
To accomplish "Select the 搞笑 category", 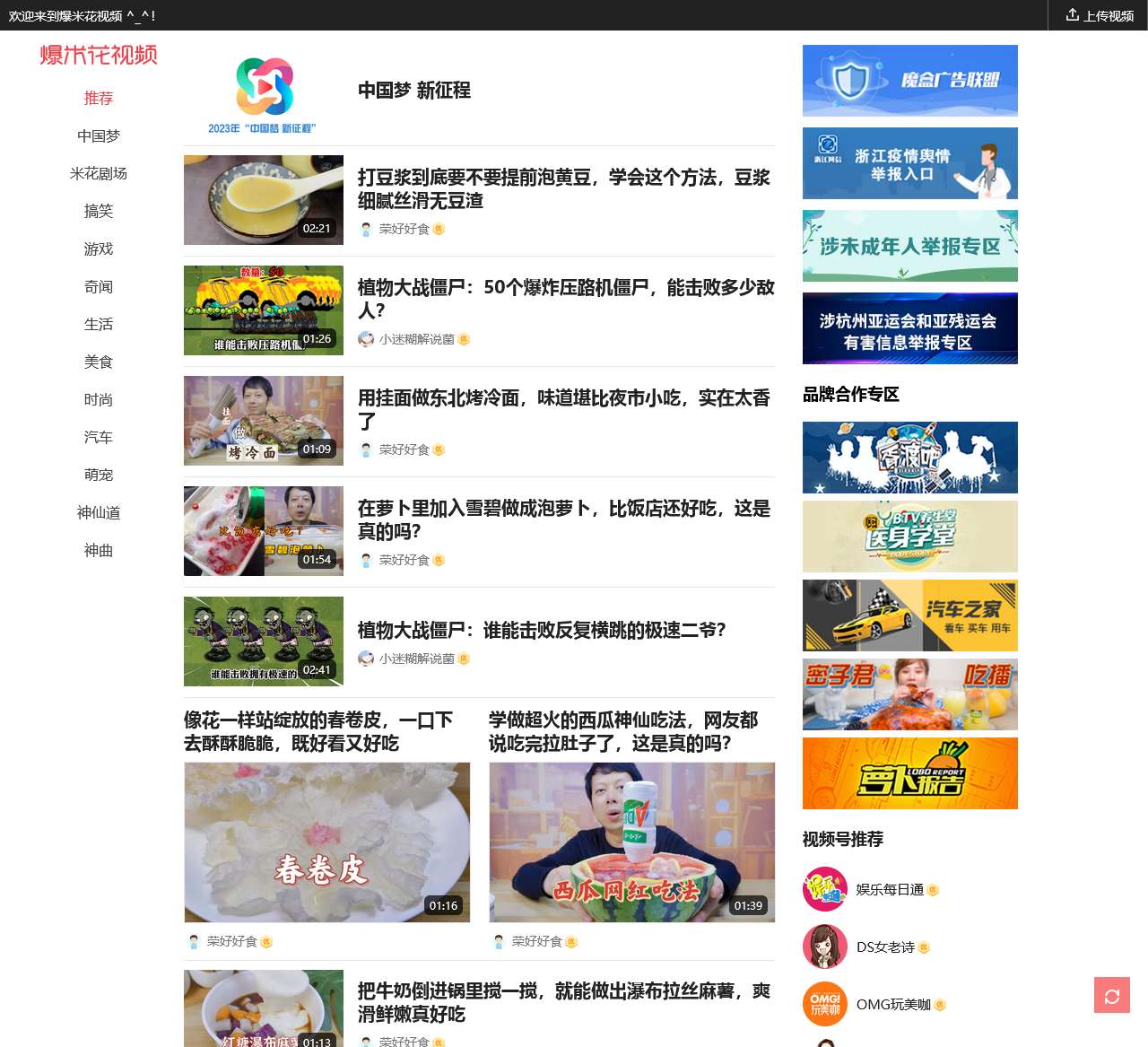I will click(99, 212).
